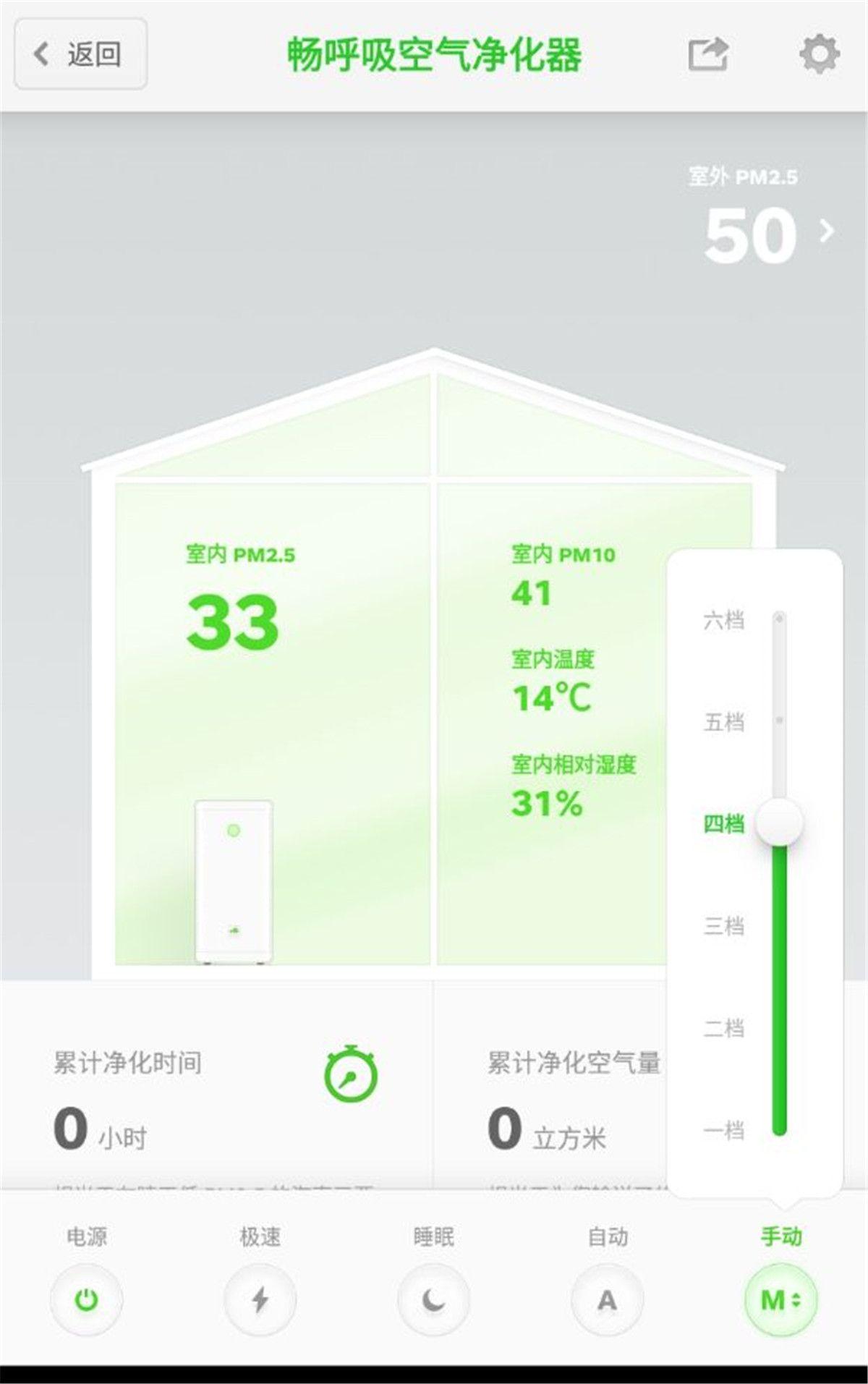Toggle the purifier power on
Viewport: 868px width, 1384px height.
pos(86,1299)
